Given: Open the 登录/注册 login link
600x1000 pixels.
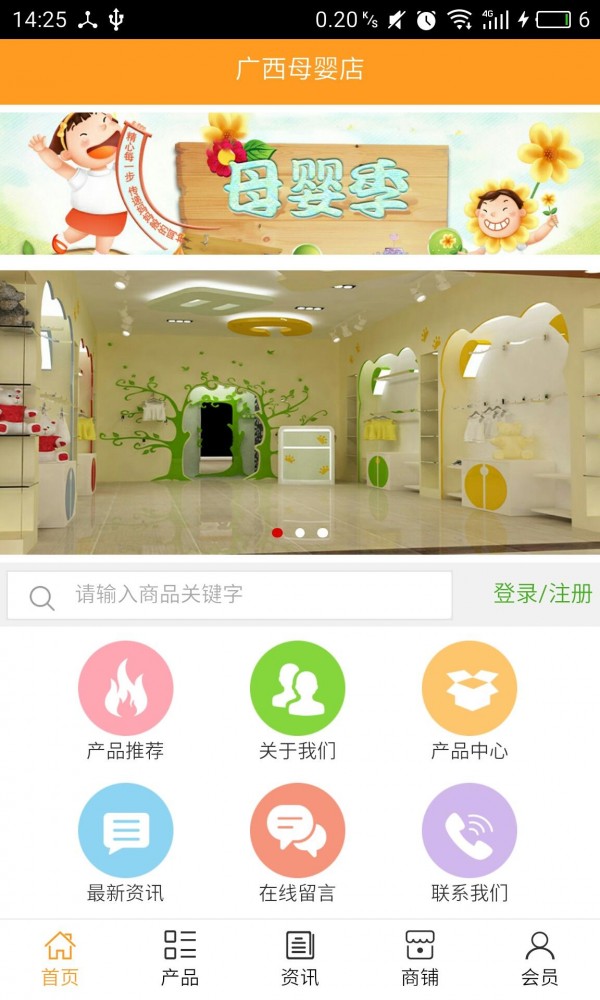Looking at the screenshot, I should pyautogui.click(x=542, y=594).
